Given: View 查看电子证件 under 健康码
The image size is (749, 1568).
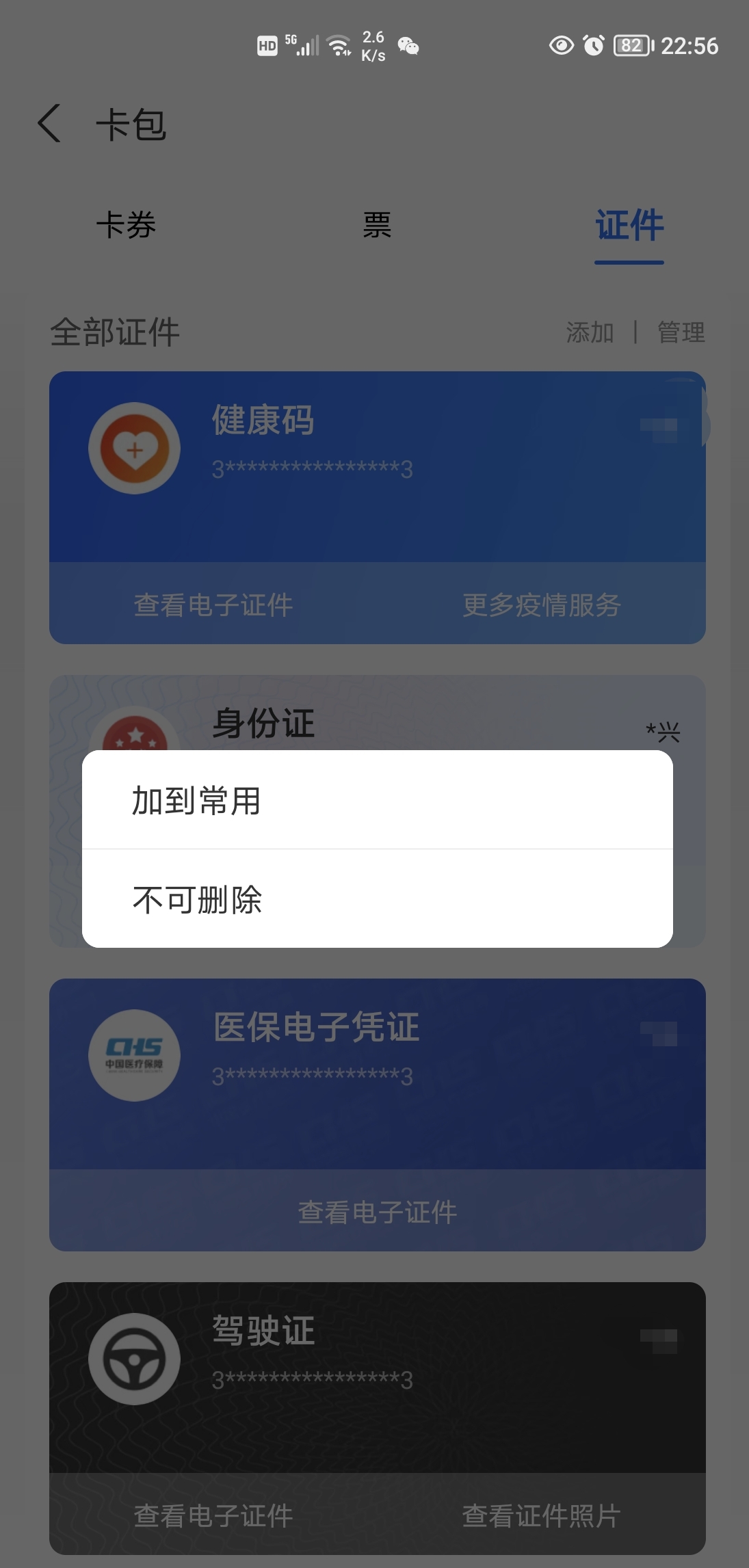Looking at the screenshot, I should click(213, 604).
